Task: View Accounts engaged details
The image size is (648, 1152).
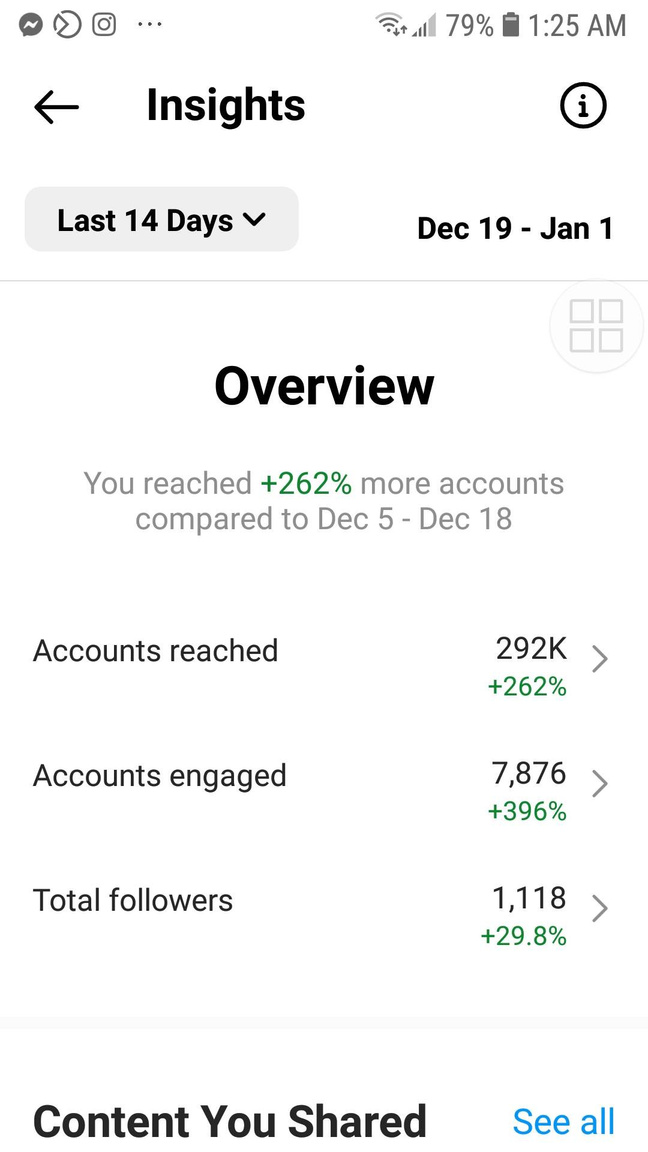Action: point(320,785)
